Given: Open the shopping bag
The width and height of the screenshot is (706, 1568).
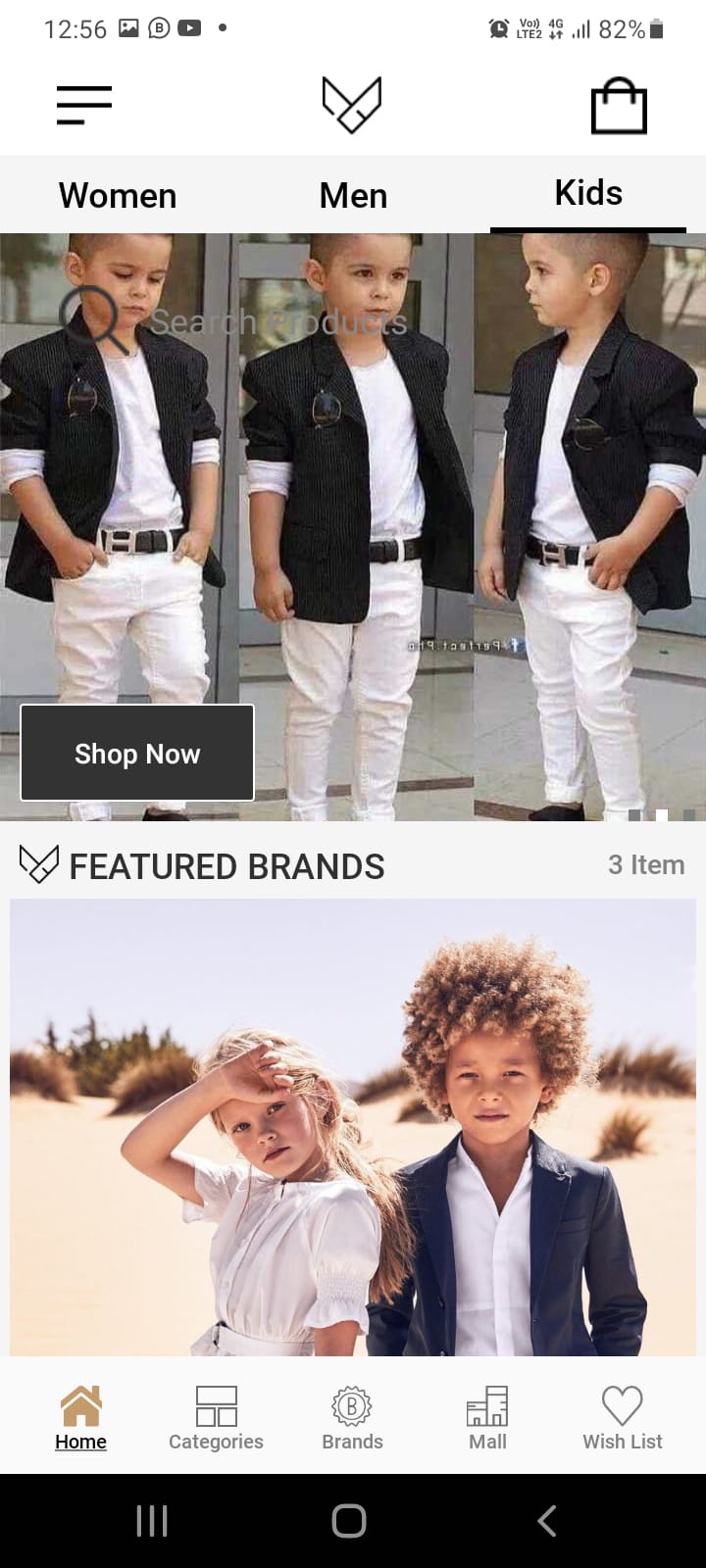Looking at the screenshot, I should point(619,106).
